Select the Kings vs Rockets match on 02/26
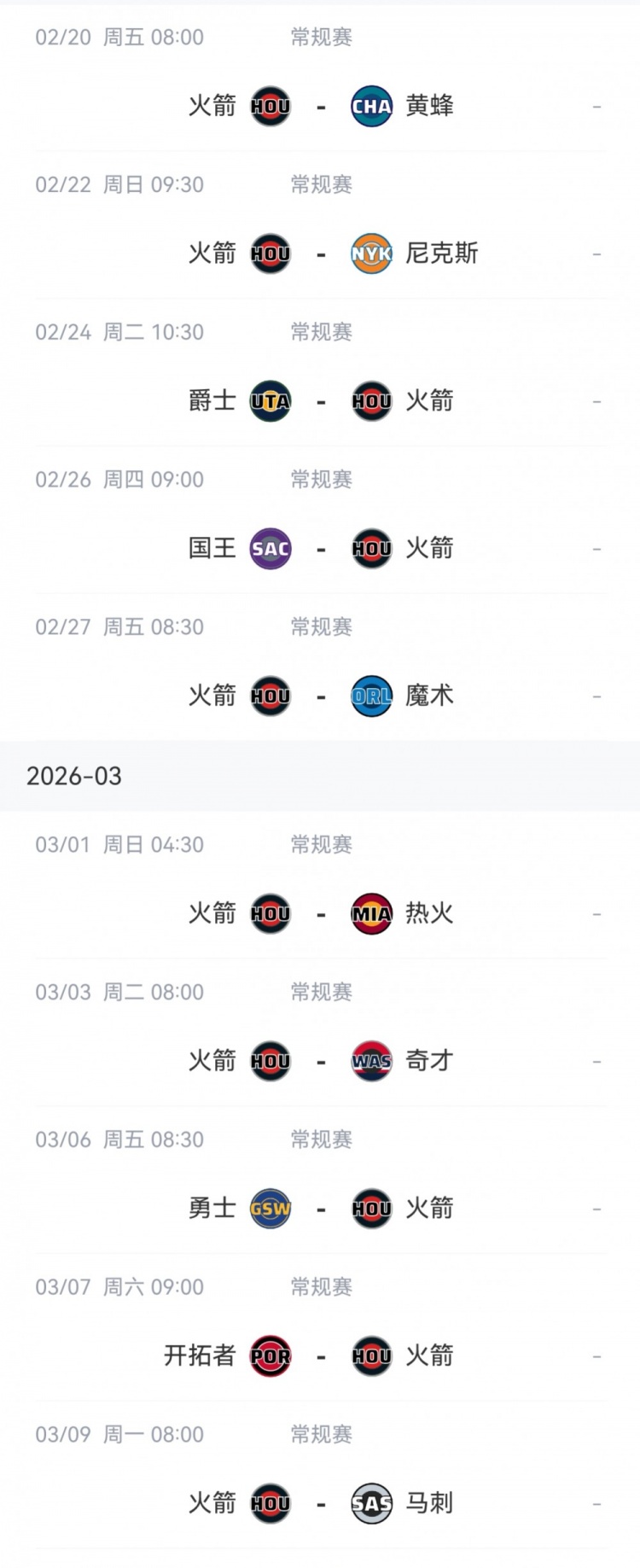This screenshot has height=1568, width=640. click(320, 549)
